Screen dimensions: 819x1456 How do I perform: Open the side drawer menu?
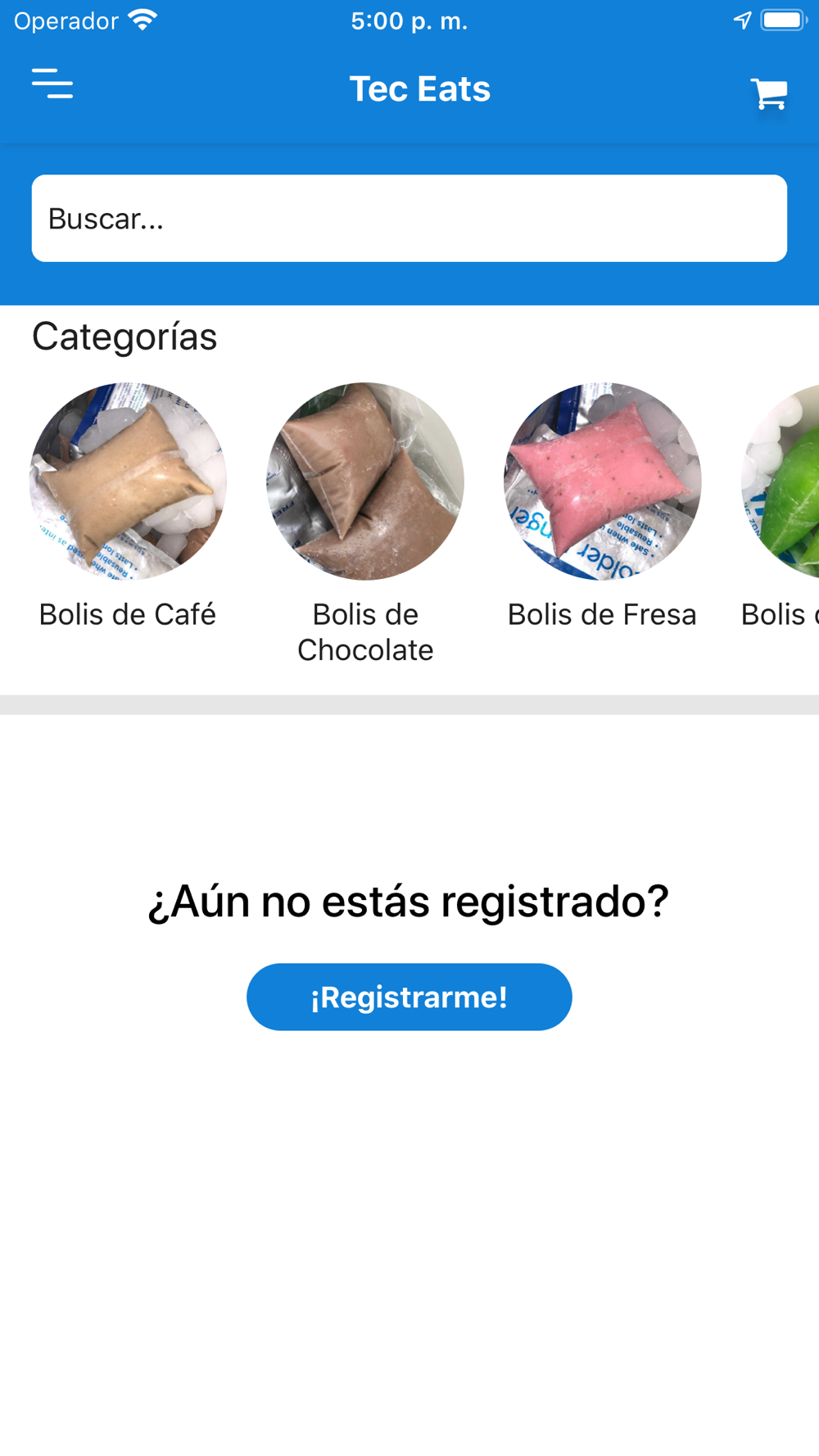coord(52,84)
